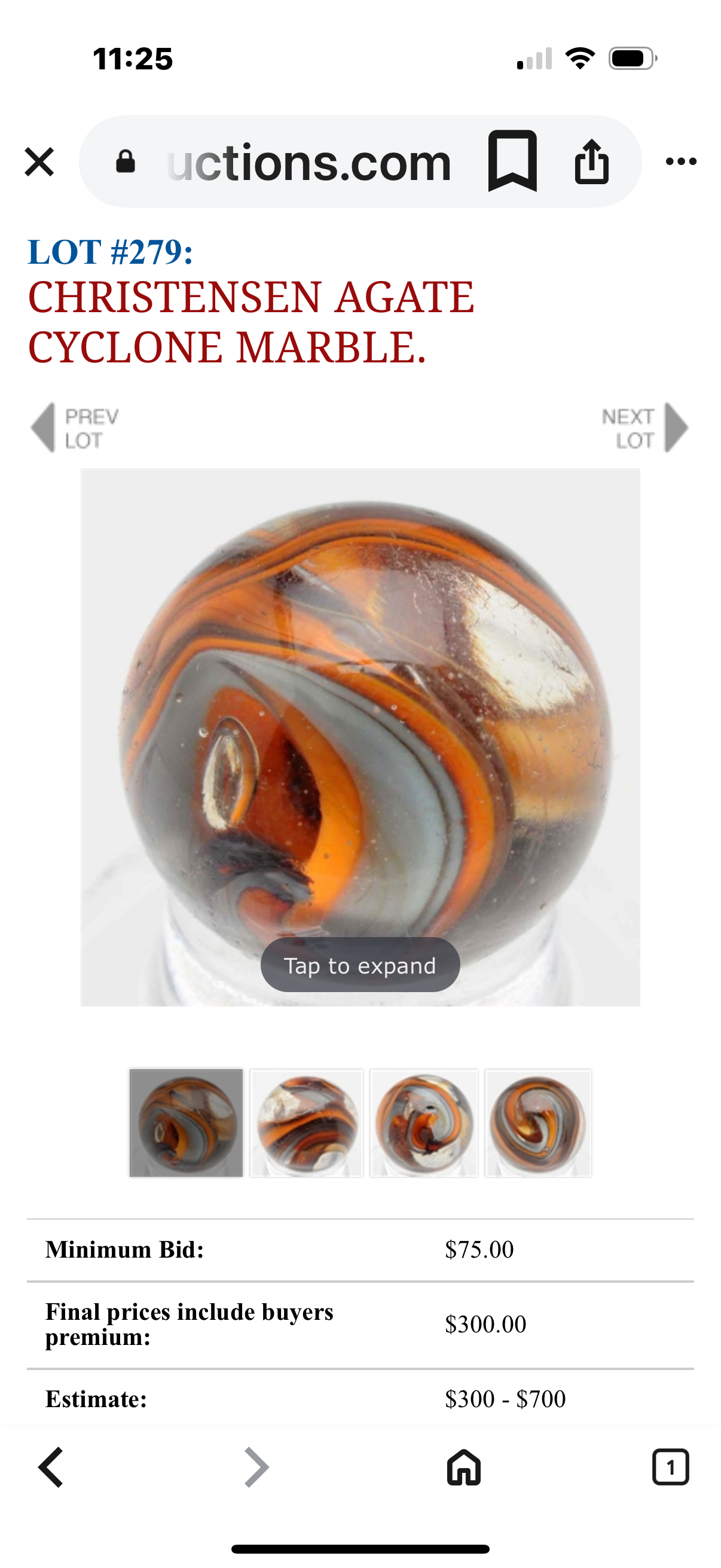Go forward in the browser
Screen dimensions: 721x1568
[x=256, y=1468]
